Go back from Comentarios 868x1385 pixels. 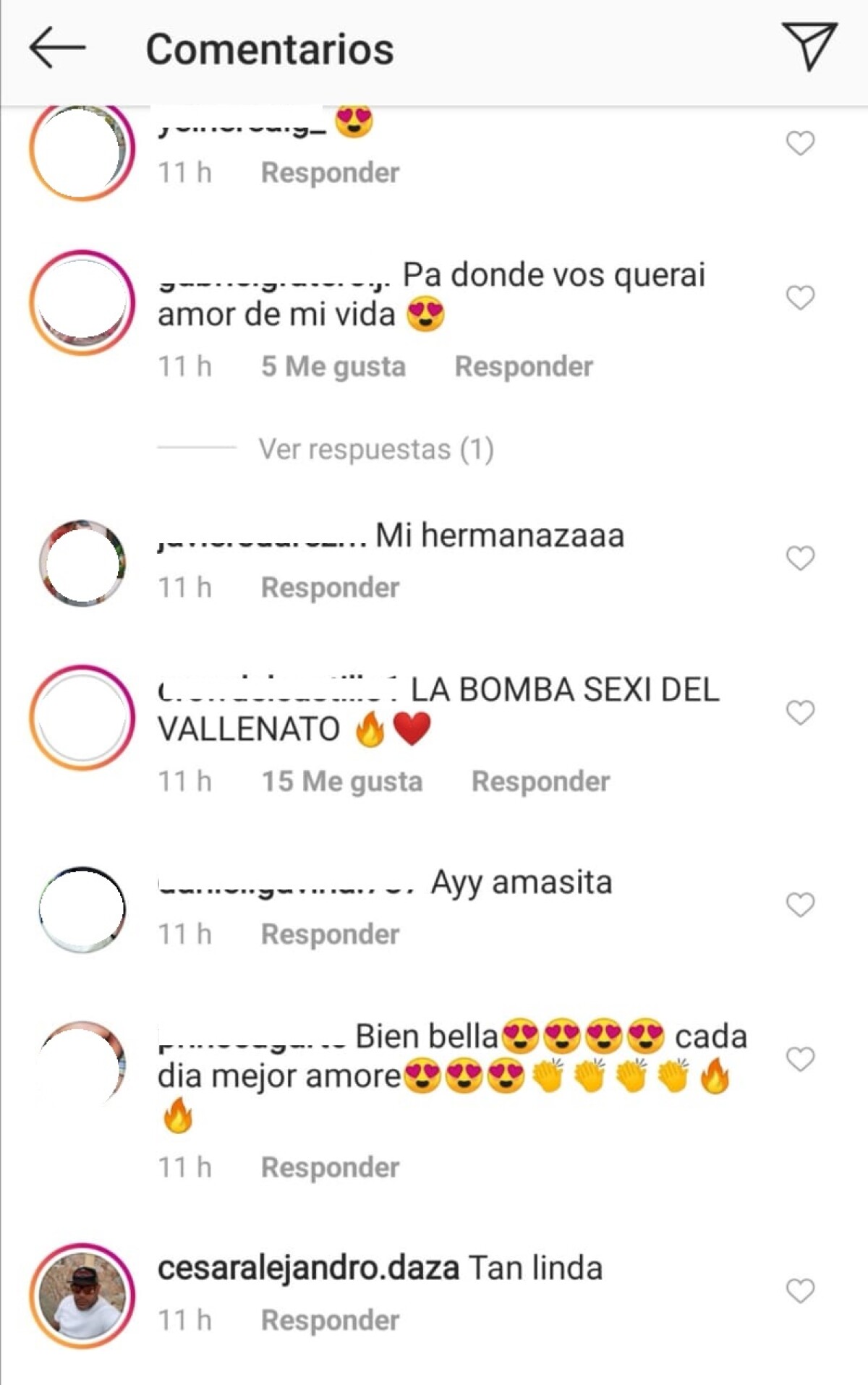[x=57, y=48]
